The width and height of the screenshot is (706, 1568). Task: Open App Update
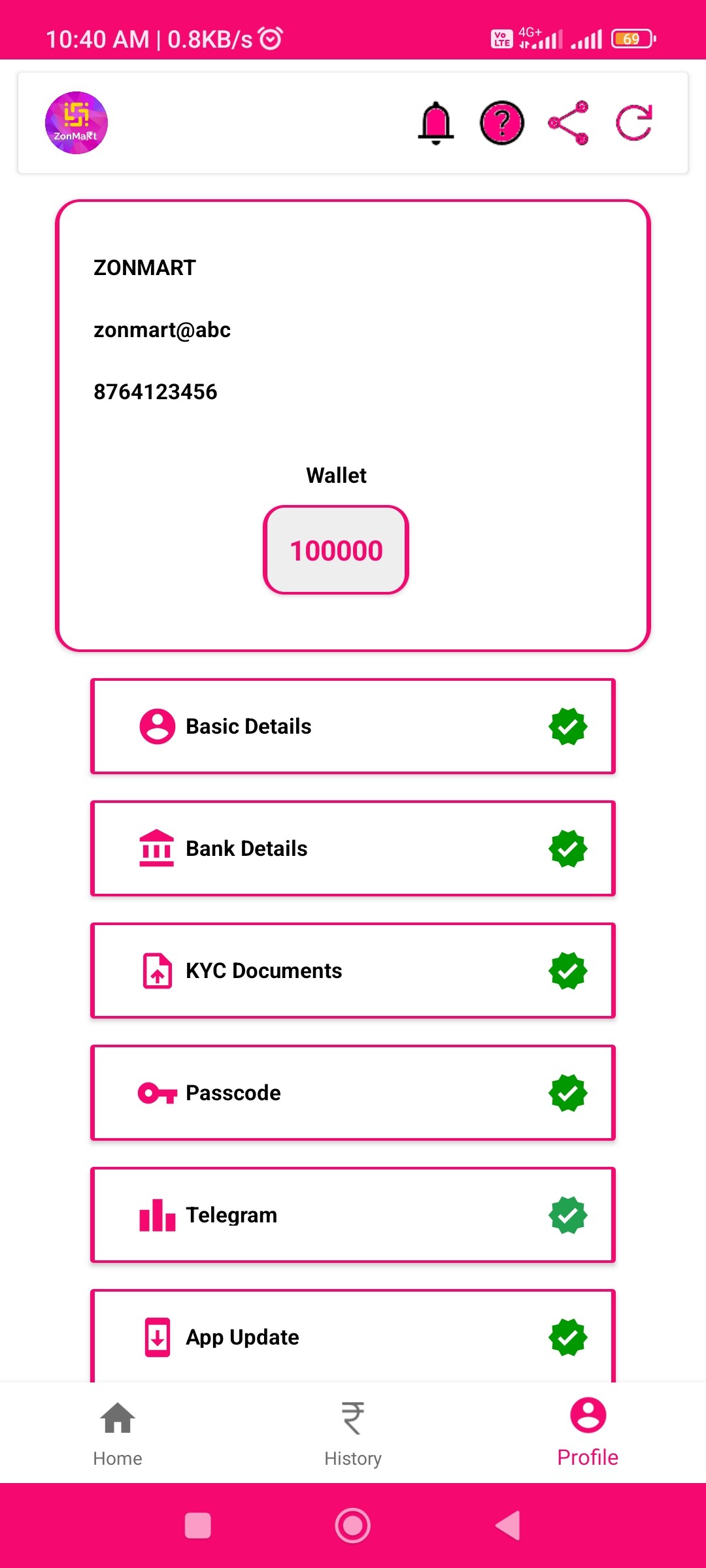tap(353, 1337)
